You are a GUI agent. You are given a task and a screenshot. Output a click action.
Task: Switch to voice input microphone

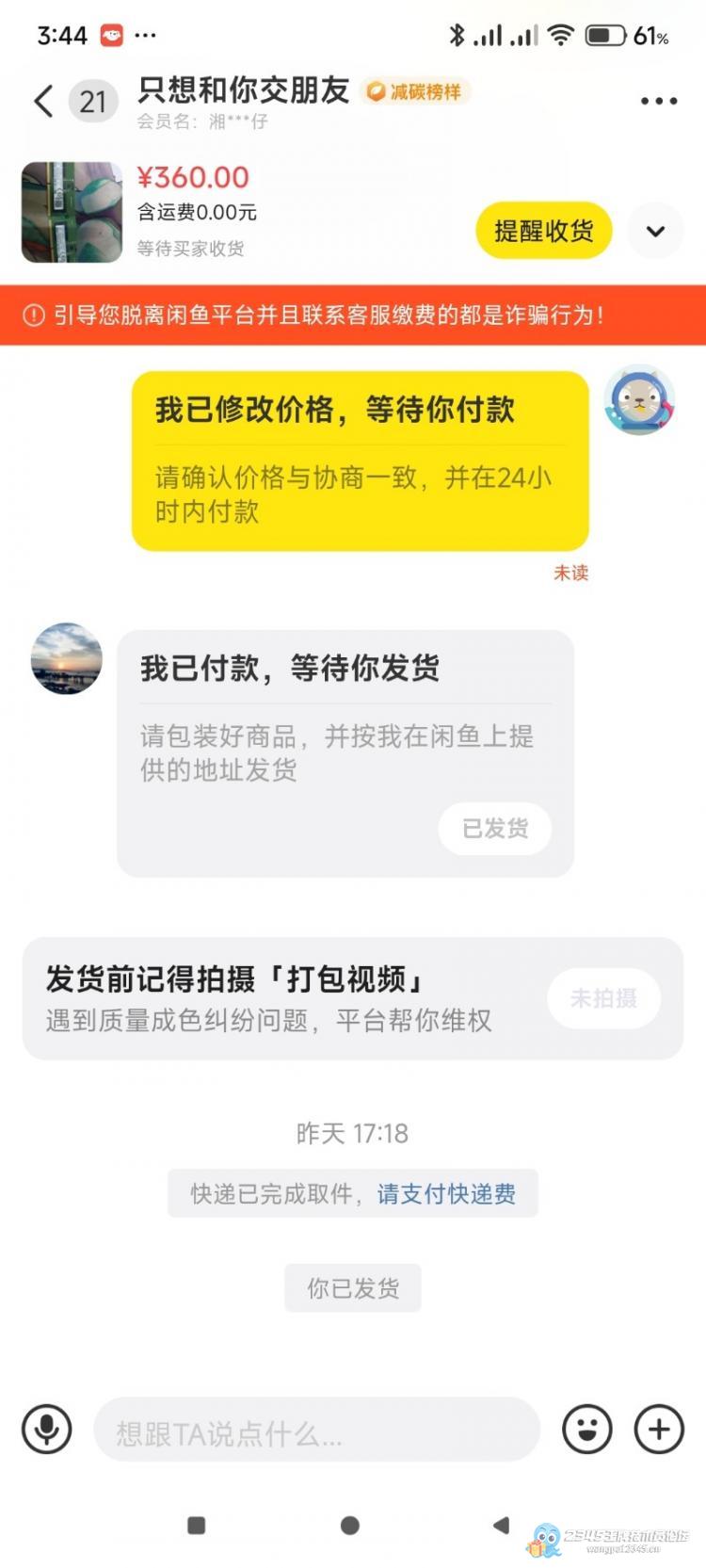(46, 1430)
